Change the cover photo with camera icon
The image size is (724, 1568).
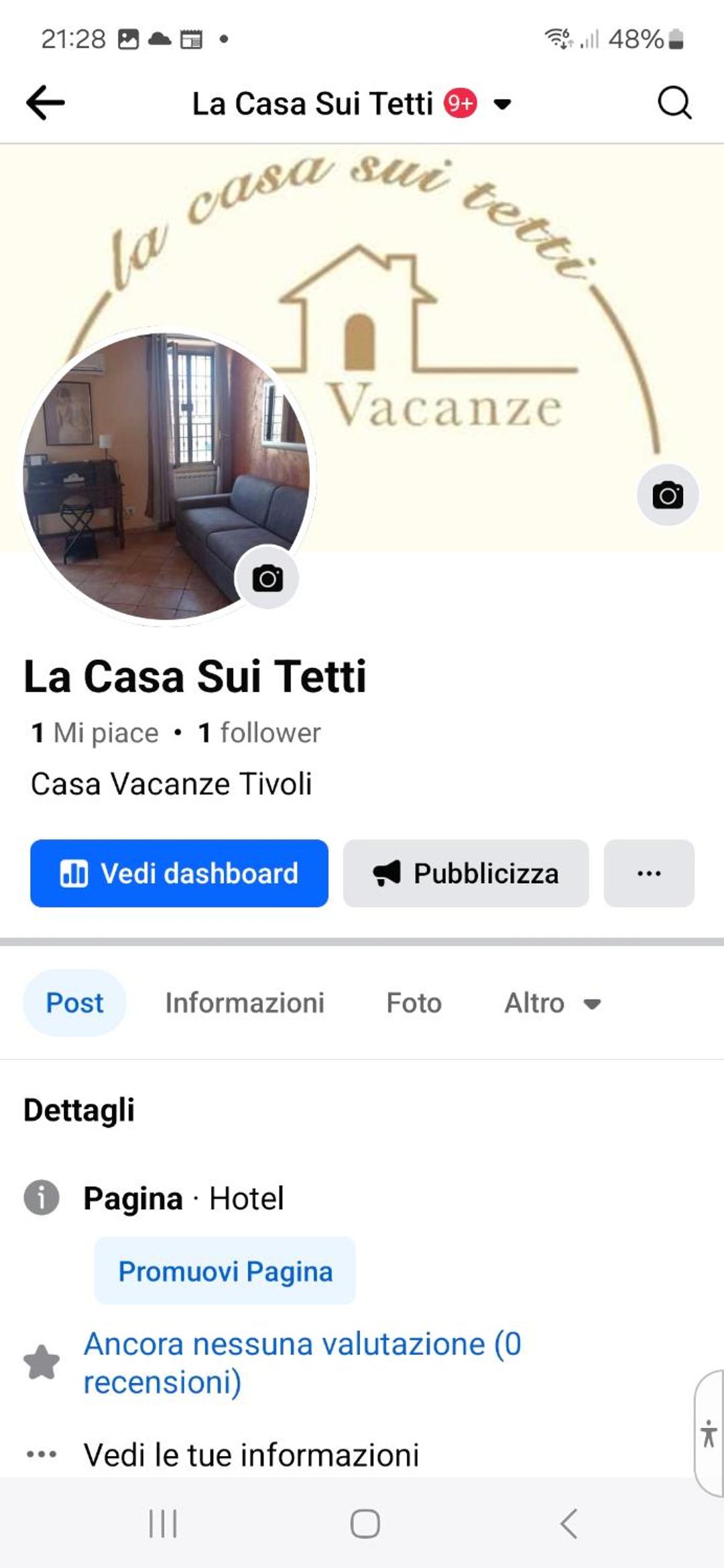[x=668, y=495]
